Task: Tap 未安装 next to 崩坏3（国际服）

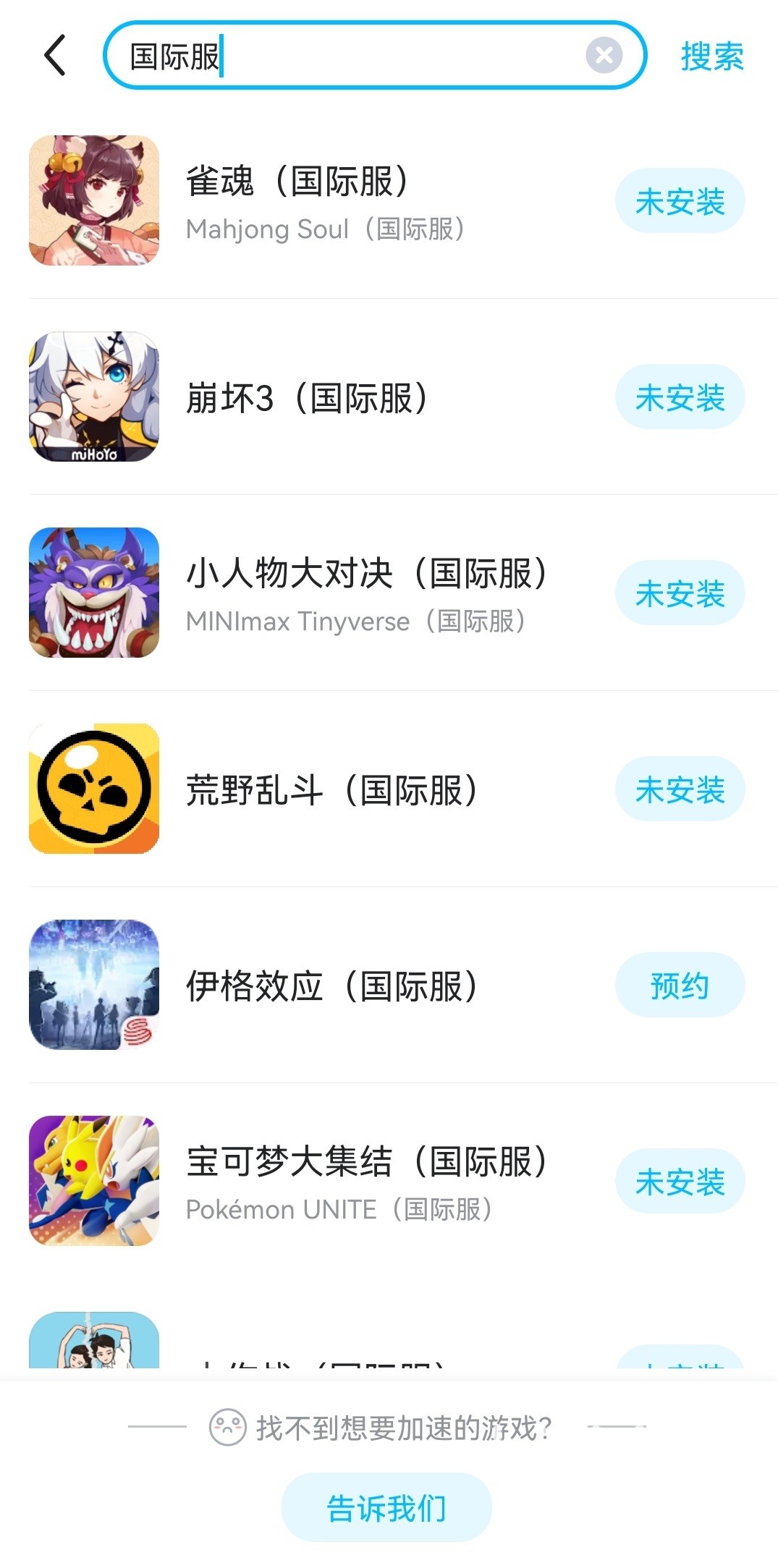Action: 680,397
